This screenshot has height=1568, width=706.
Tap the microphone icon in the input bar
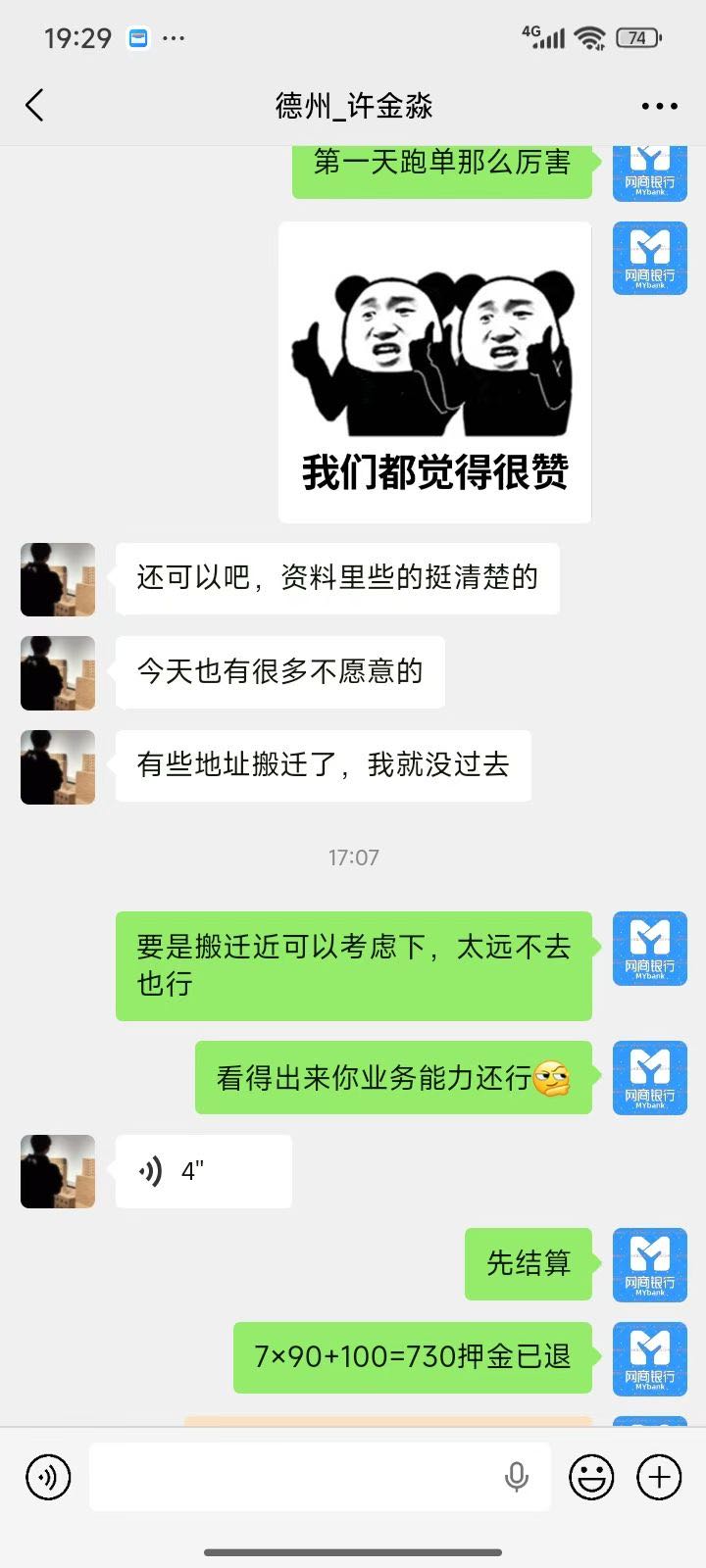(x=517, y=1477)
